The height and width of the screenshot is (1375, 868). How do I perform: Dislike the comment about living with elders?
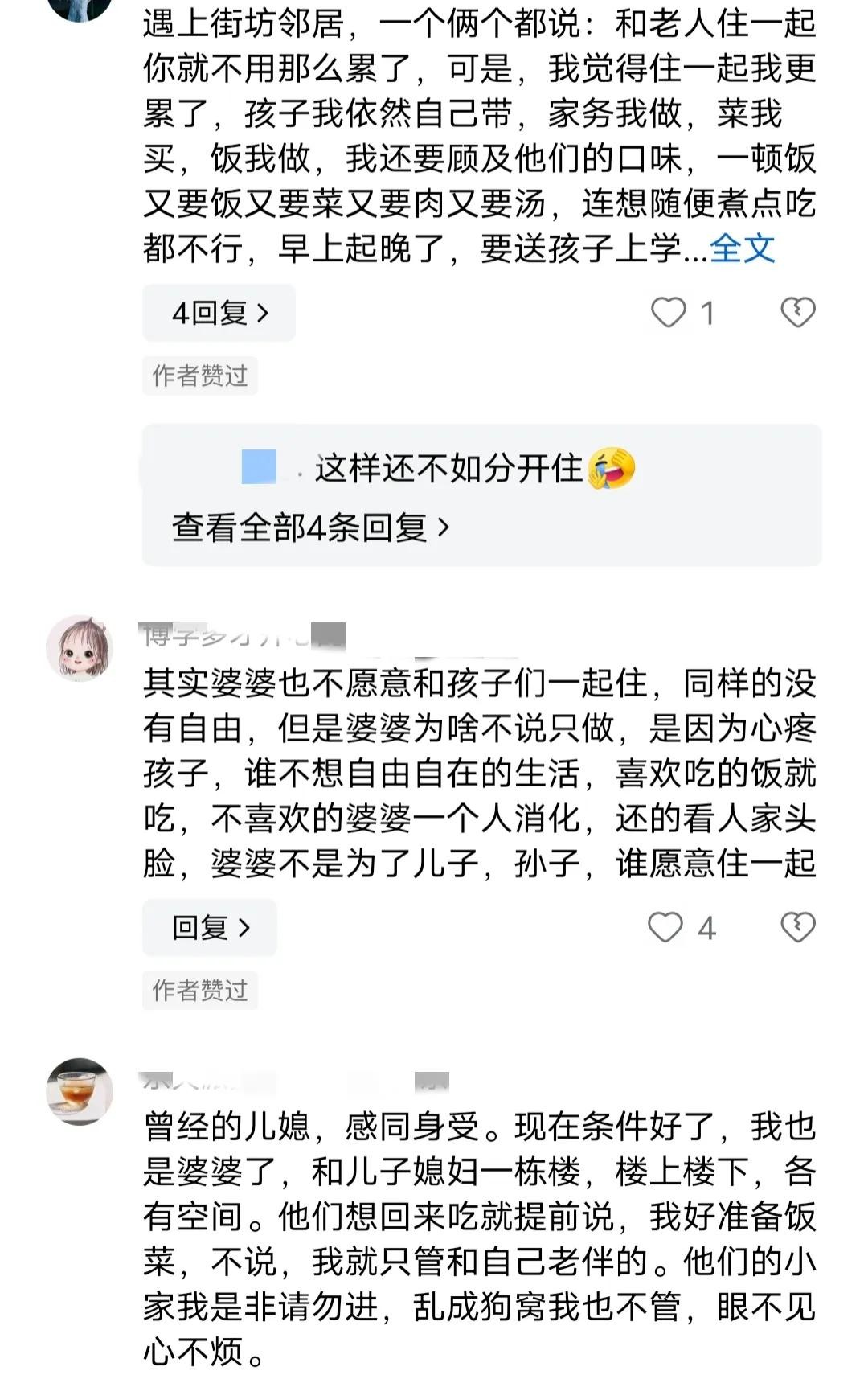[x=797, y=313]
